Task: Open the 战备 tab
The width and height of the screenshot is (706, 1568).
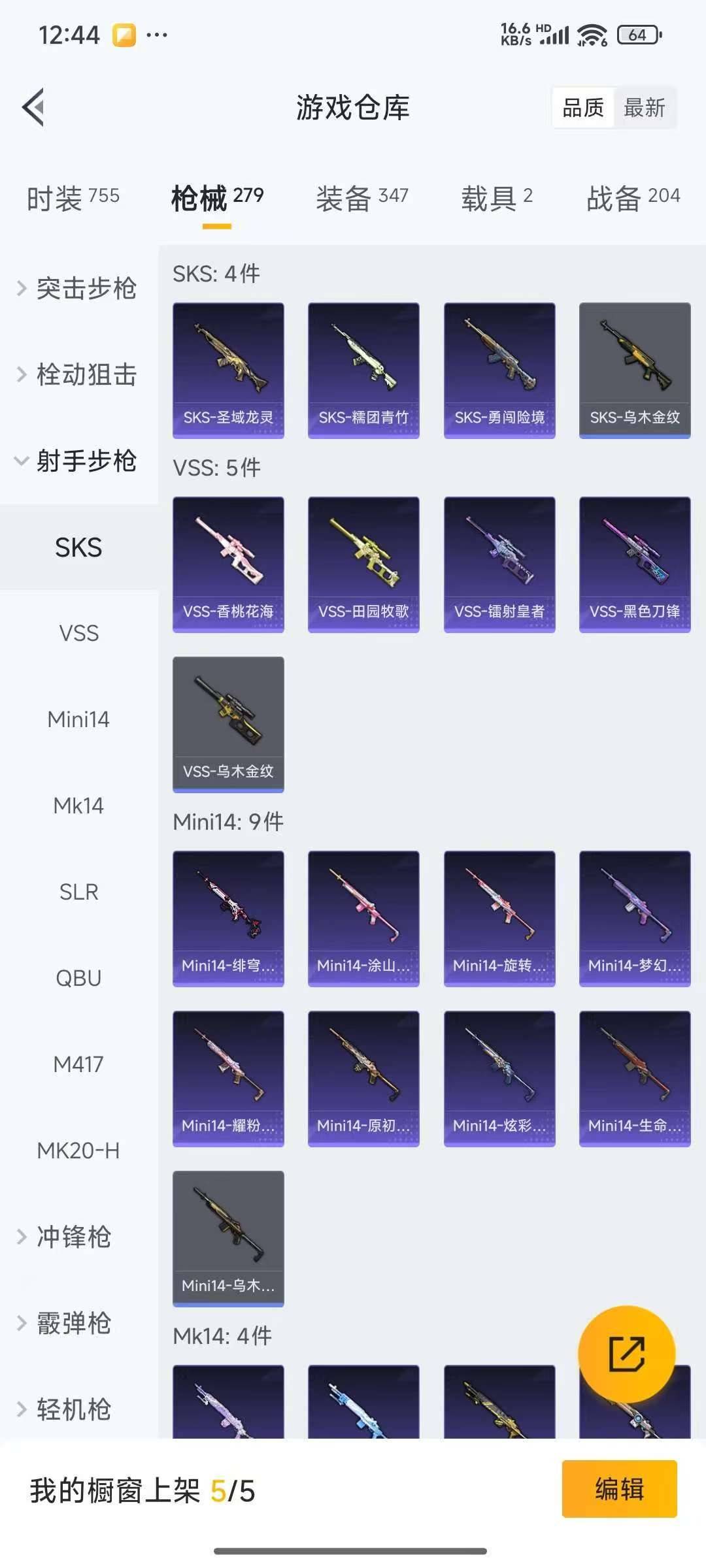Action: [633, 198]
